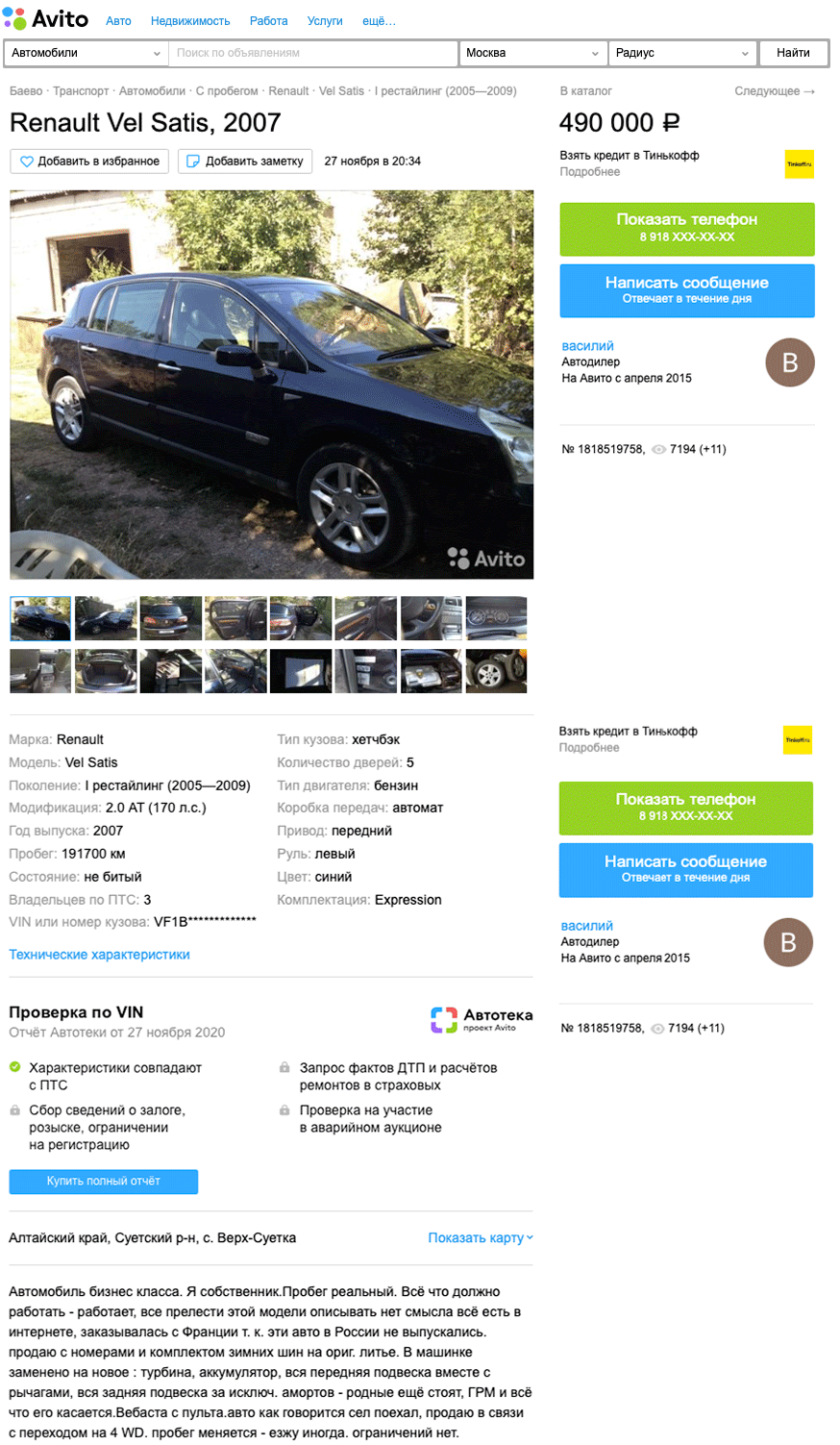Open the main car photo
Screen dimensions: 840x1445
pyautogui.click(x=272, y=385)
